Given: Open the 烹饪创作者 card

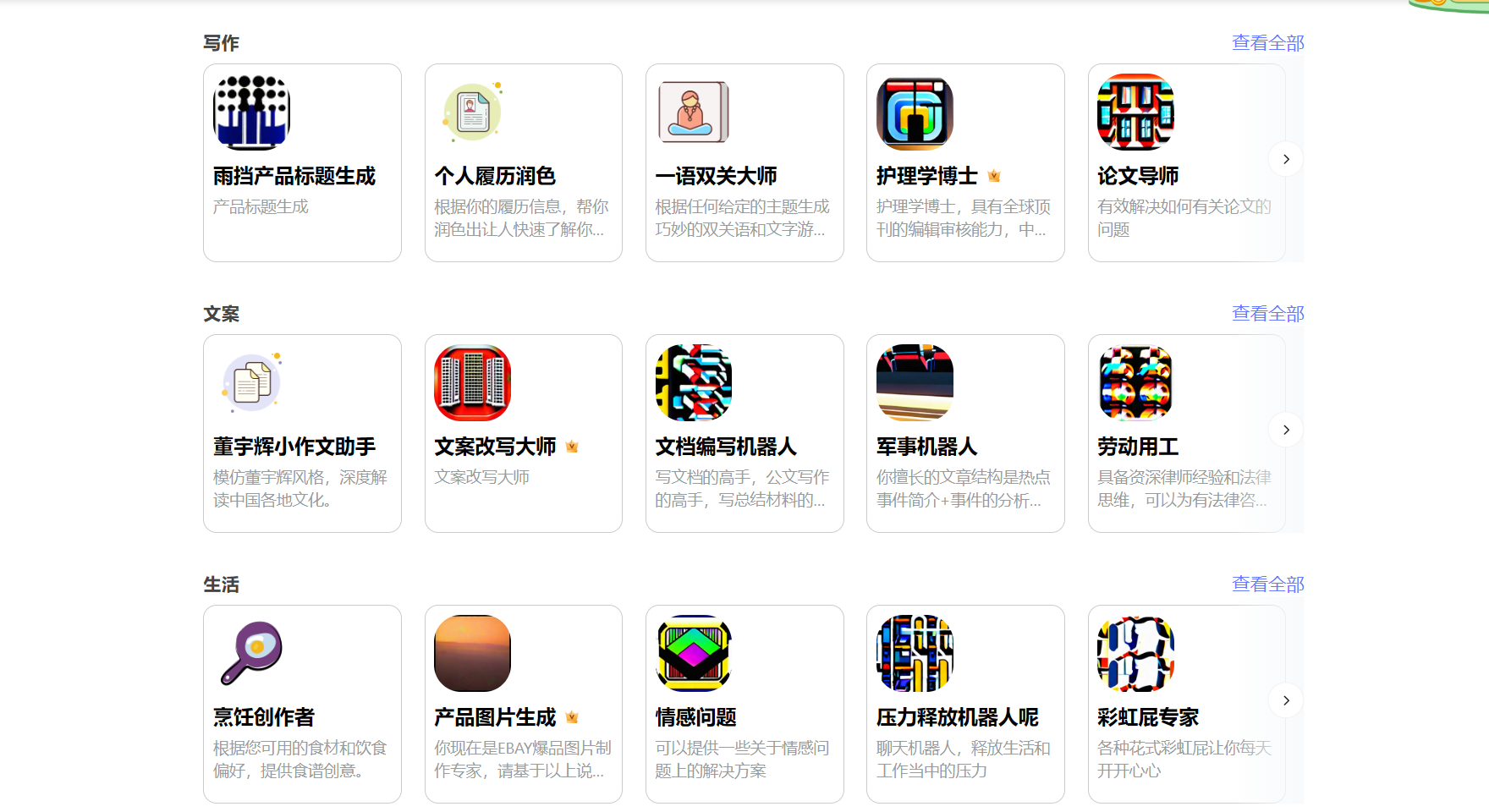Looking at the screenshot, I should pos(302,704).
